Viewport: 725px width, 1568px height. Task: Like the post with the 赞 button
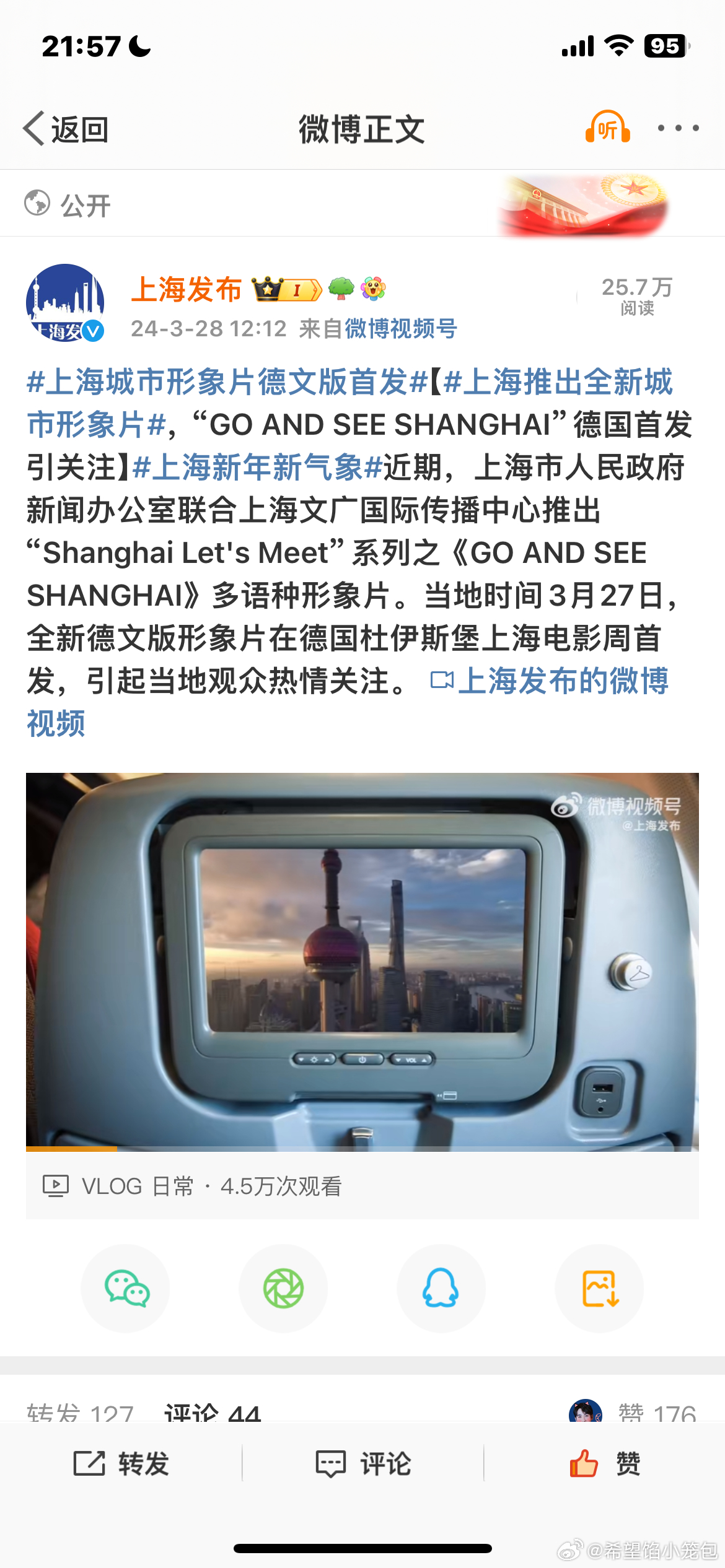605,1464
